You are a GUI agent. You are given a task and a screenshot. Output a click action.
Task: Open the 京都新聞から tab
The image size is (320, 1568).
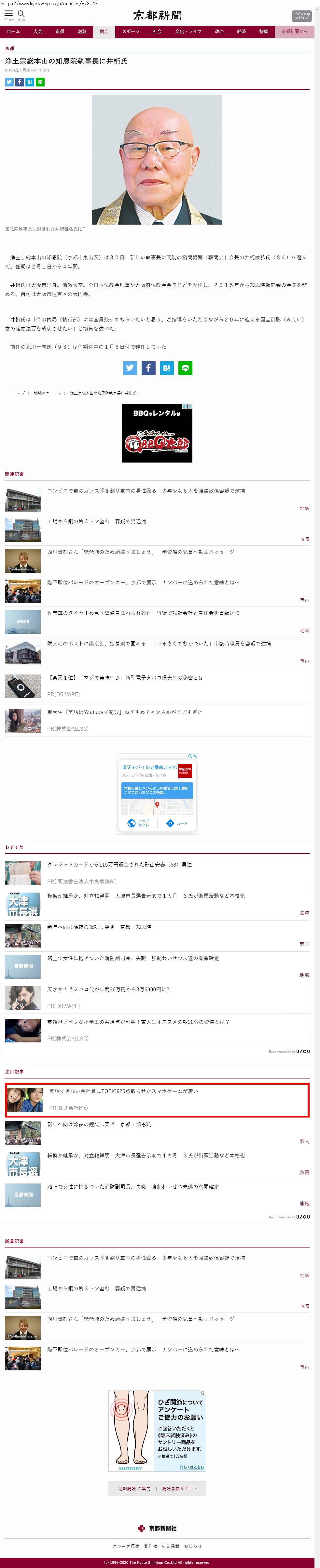[x=294, y=32]
